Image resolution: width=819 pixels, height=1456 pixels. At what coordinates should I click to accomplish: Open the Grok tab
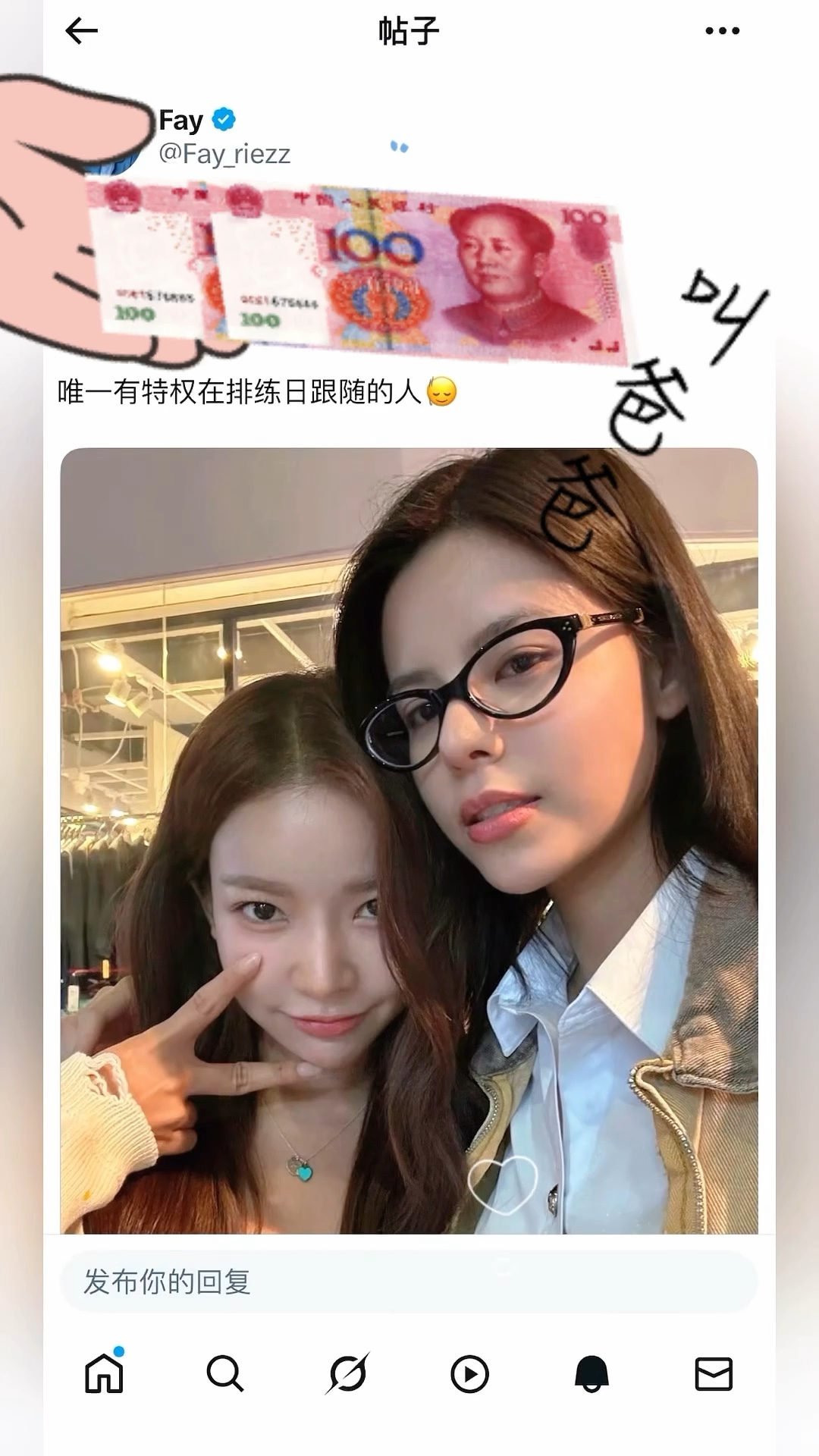coord(348,1373)
